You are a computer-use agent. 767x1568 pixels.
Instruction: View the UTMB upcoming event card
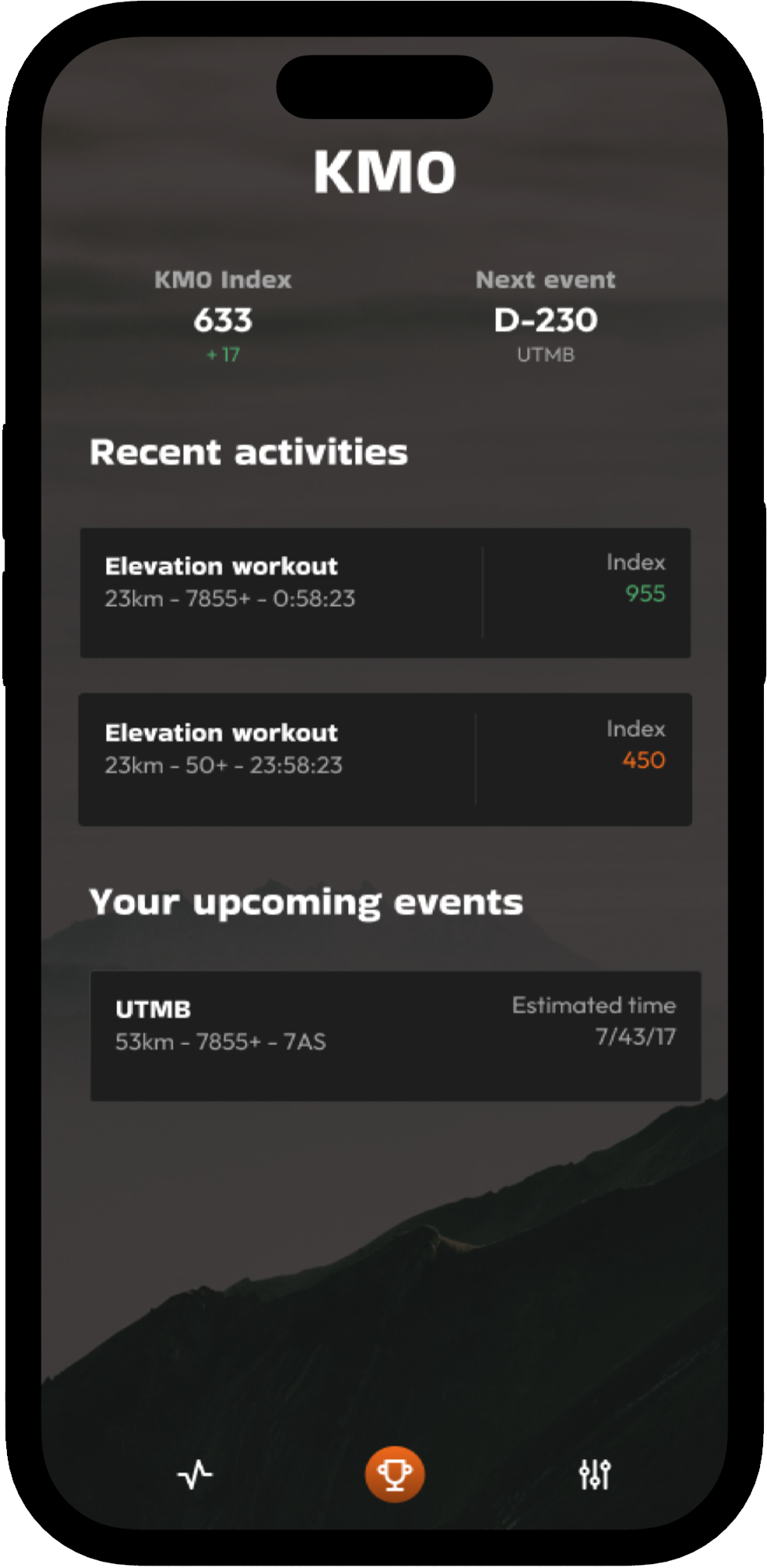[395, 1036]
